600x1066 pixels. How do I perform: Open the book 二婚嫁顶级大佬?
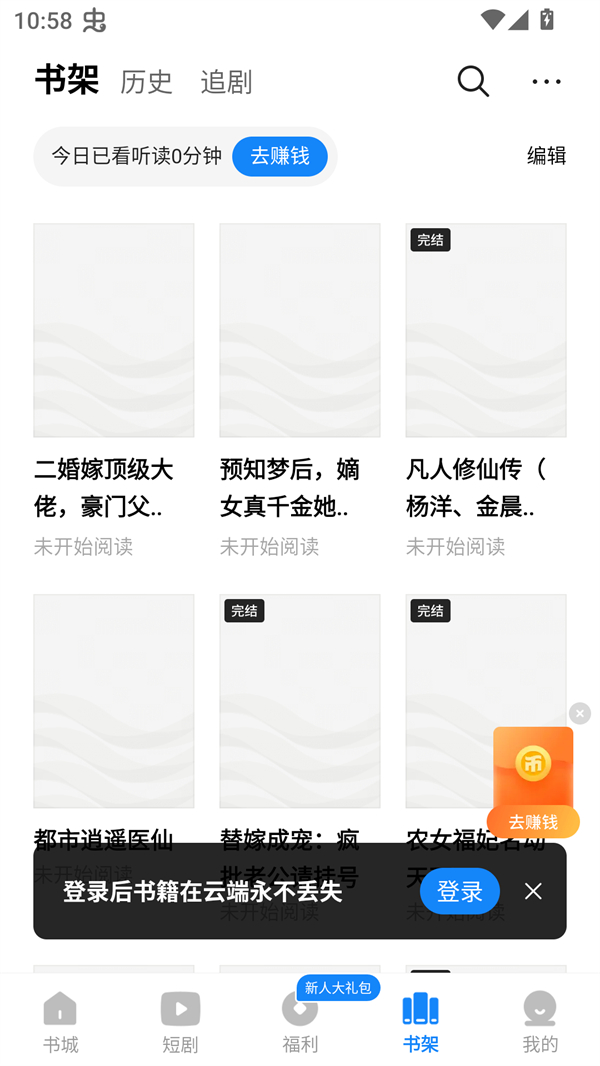[x=114, y=330]
